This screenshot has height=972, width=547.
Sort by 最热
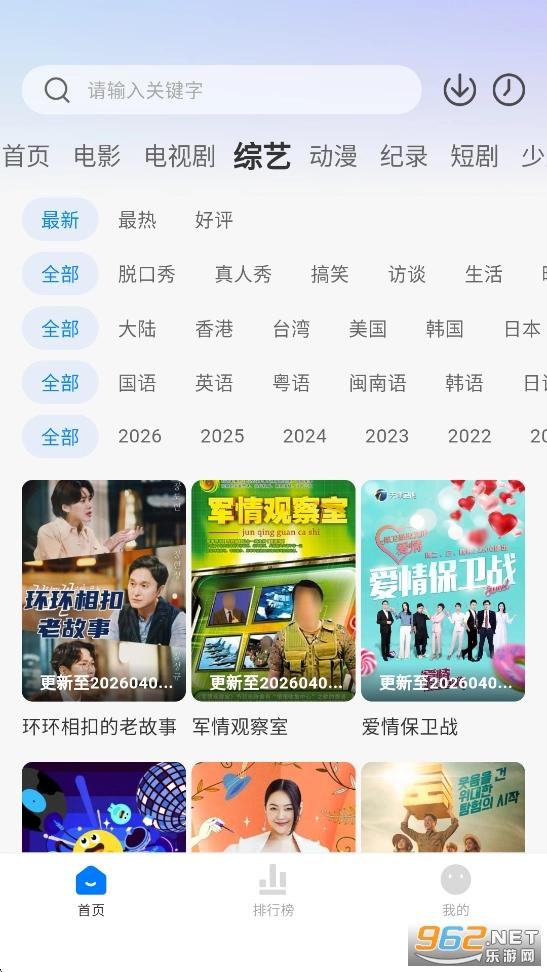coord(137,220)
